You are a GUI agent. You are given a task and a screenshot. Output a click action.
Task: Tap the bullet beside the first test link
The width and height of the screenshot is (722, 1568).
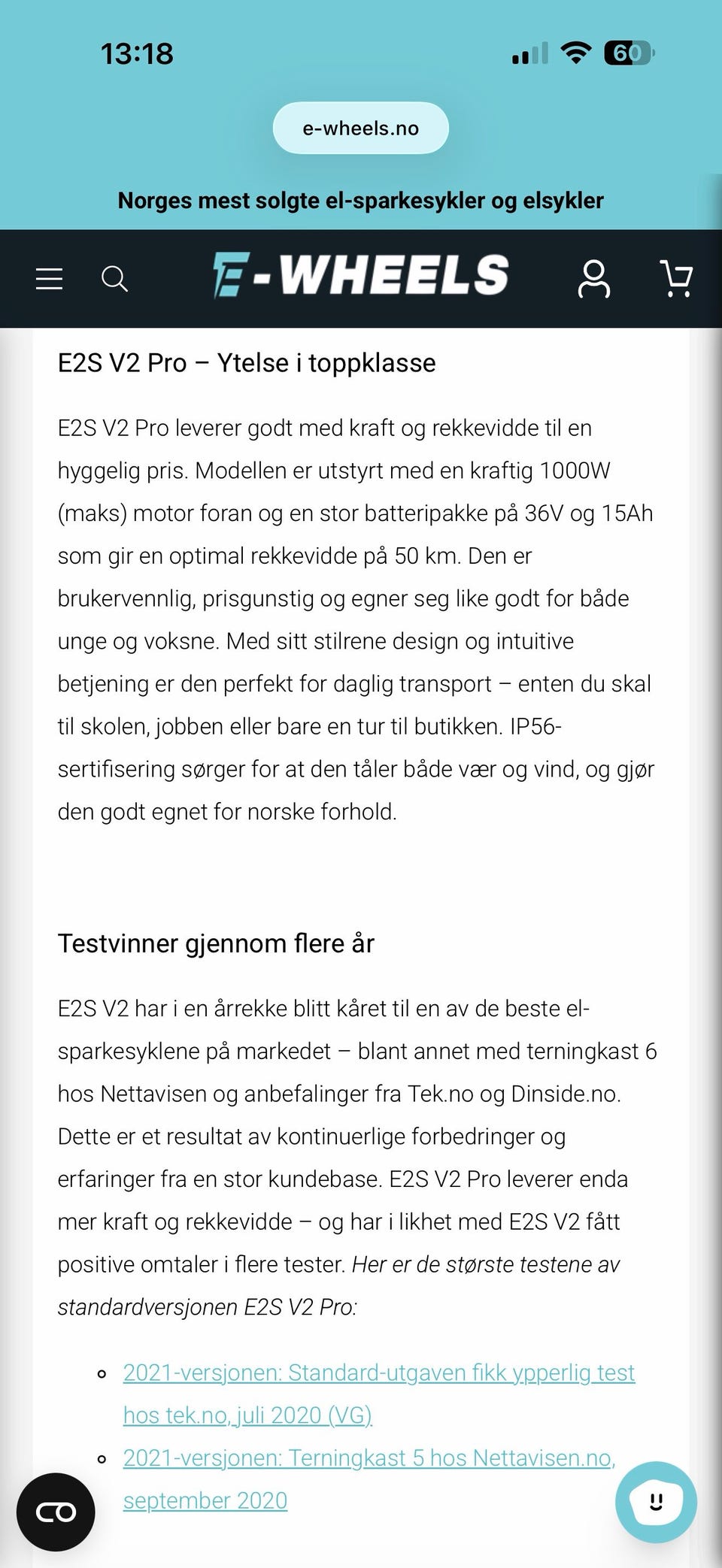tap(102, 1372)
